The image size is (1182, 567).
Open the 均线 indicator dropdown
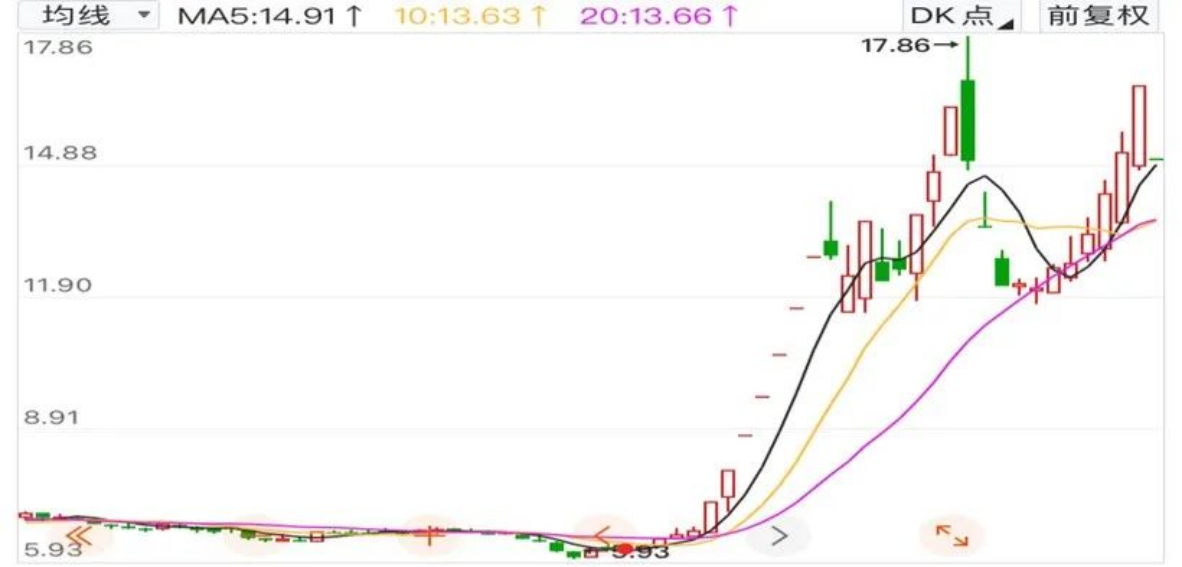[x=97, y=15]
